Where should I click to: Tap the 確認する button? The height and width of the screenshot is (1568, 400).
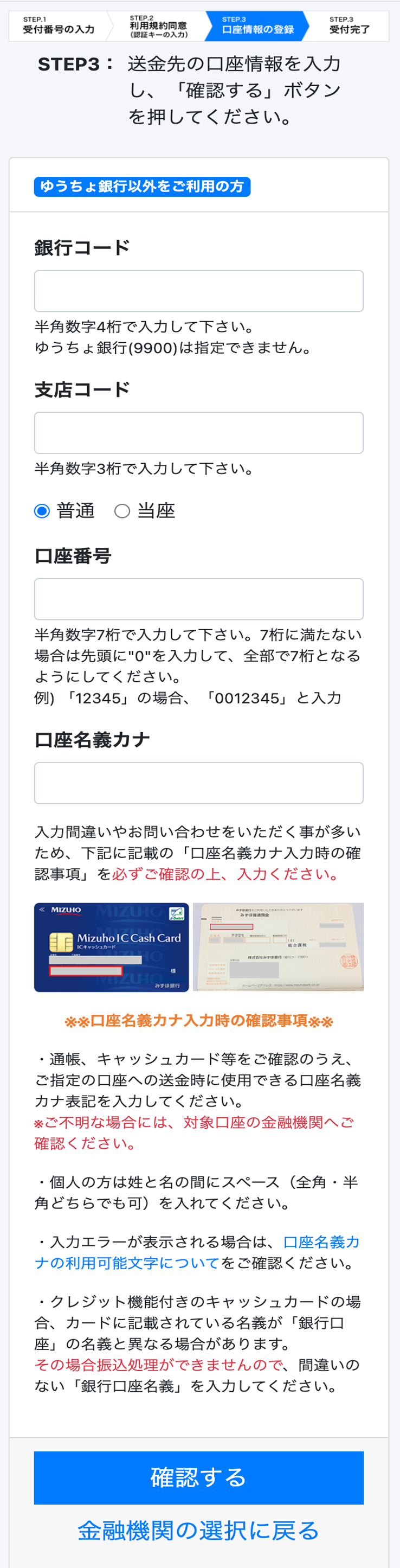pyautogui.click(x=198, y=1477)
